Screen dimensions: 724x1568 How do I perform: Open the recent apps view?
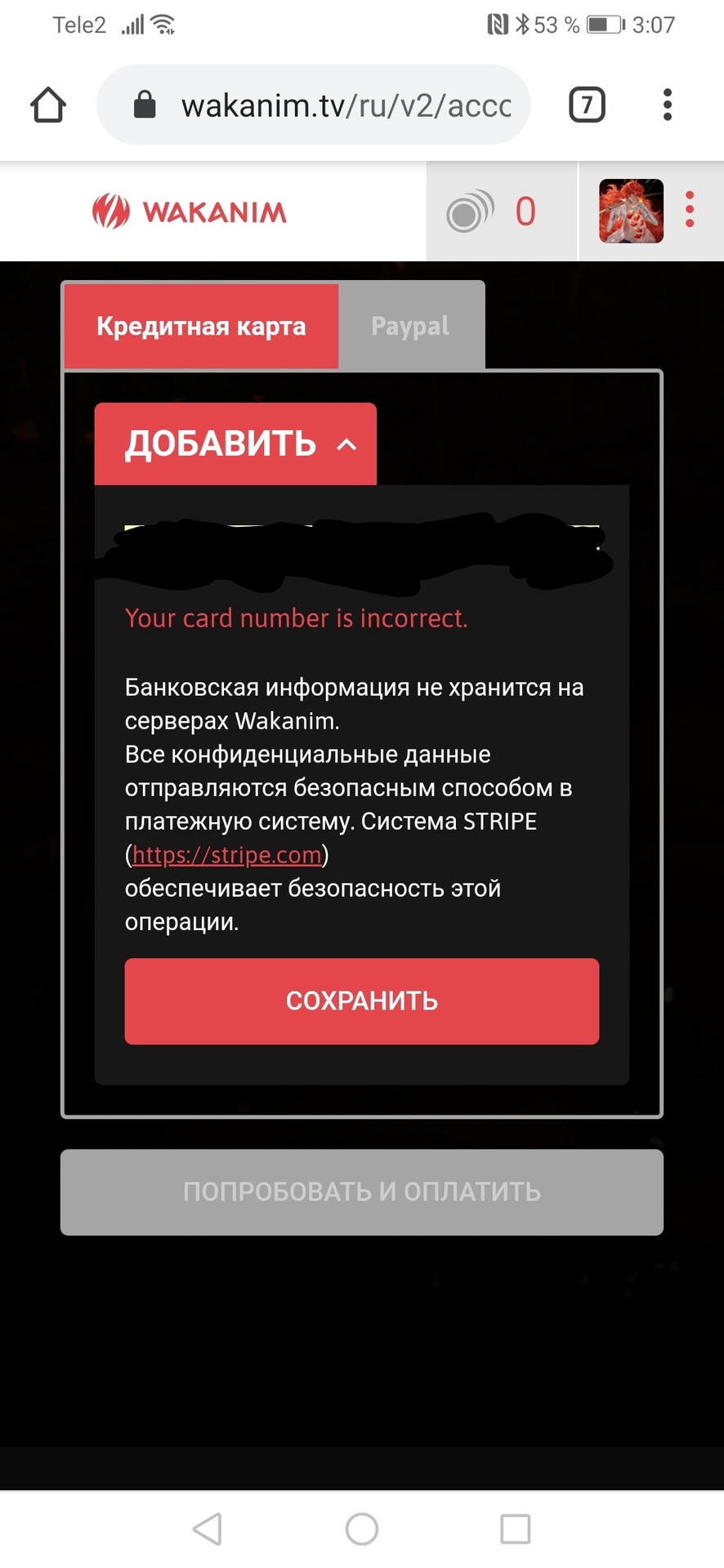click(515, 1529)
